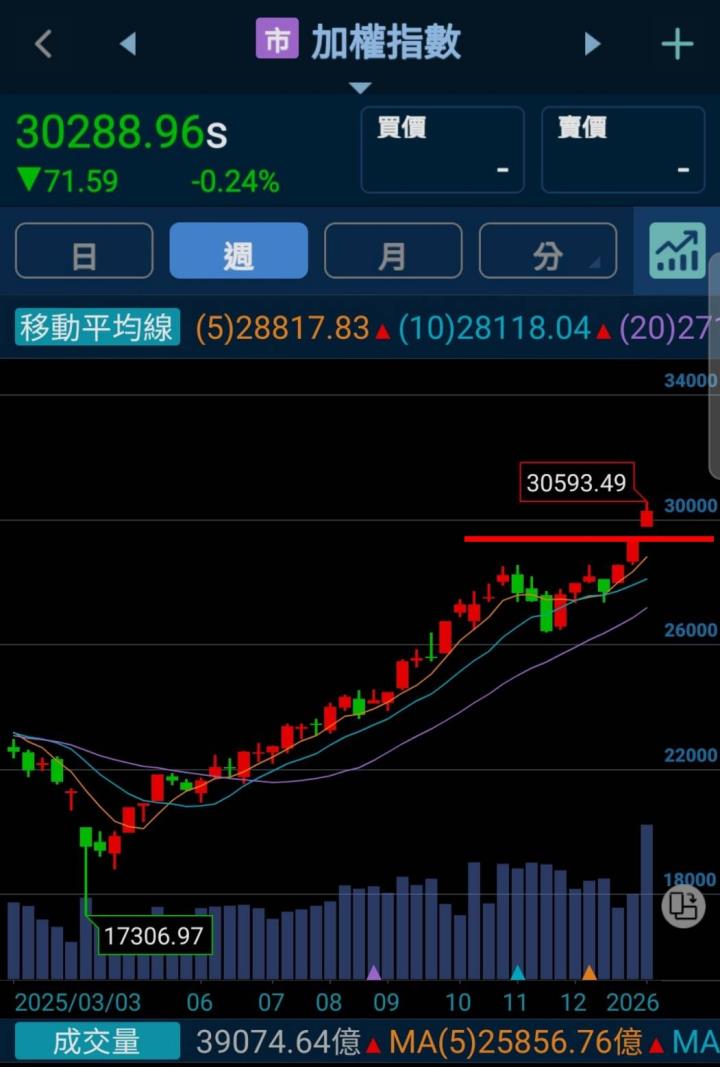Add index with the plus icon
This screenshot has width=720, height=1067.
coord(677,44)
